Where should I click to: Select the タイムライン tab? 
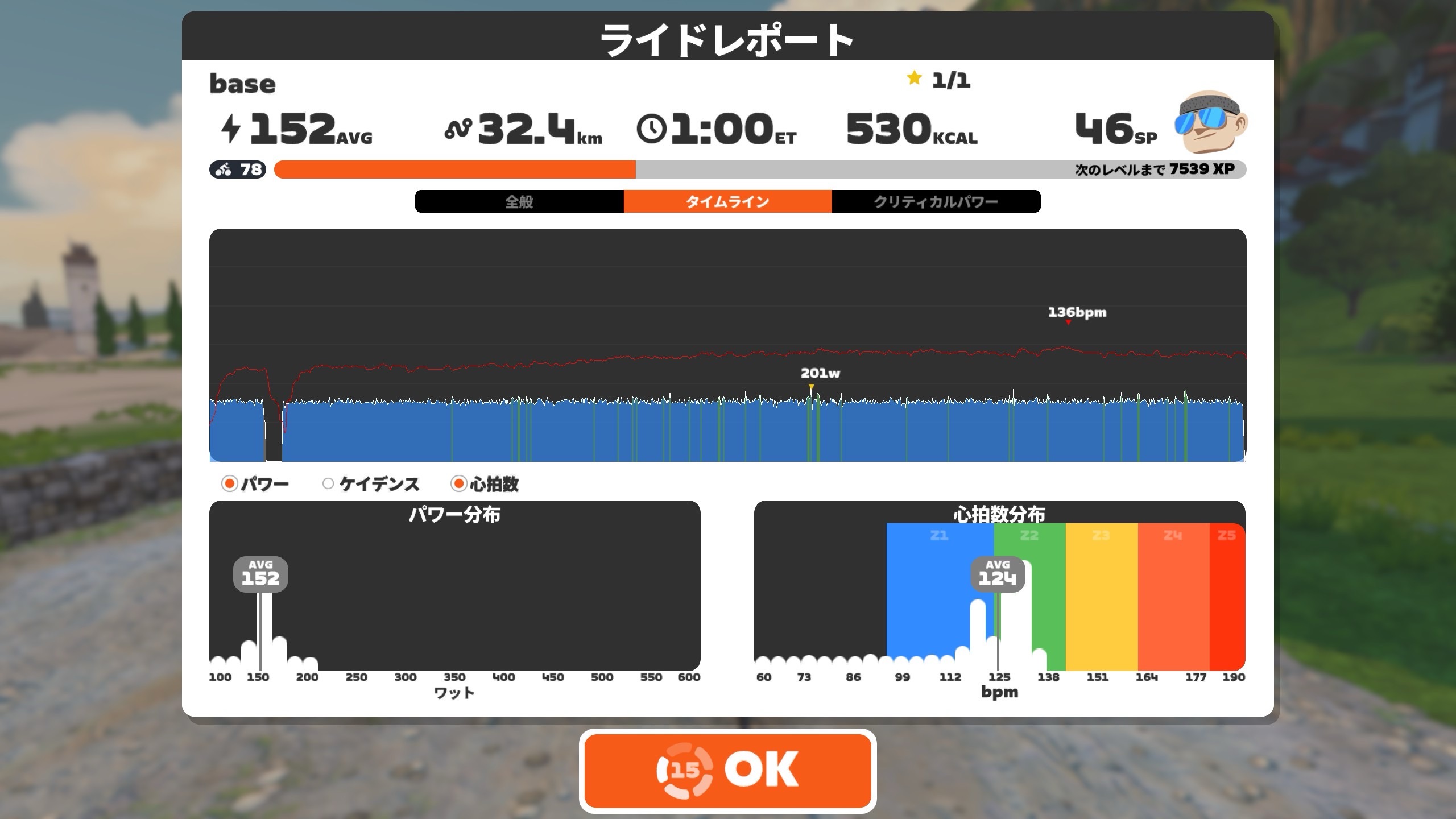[727, 202]
